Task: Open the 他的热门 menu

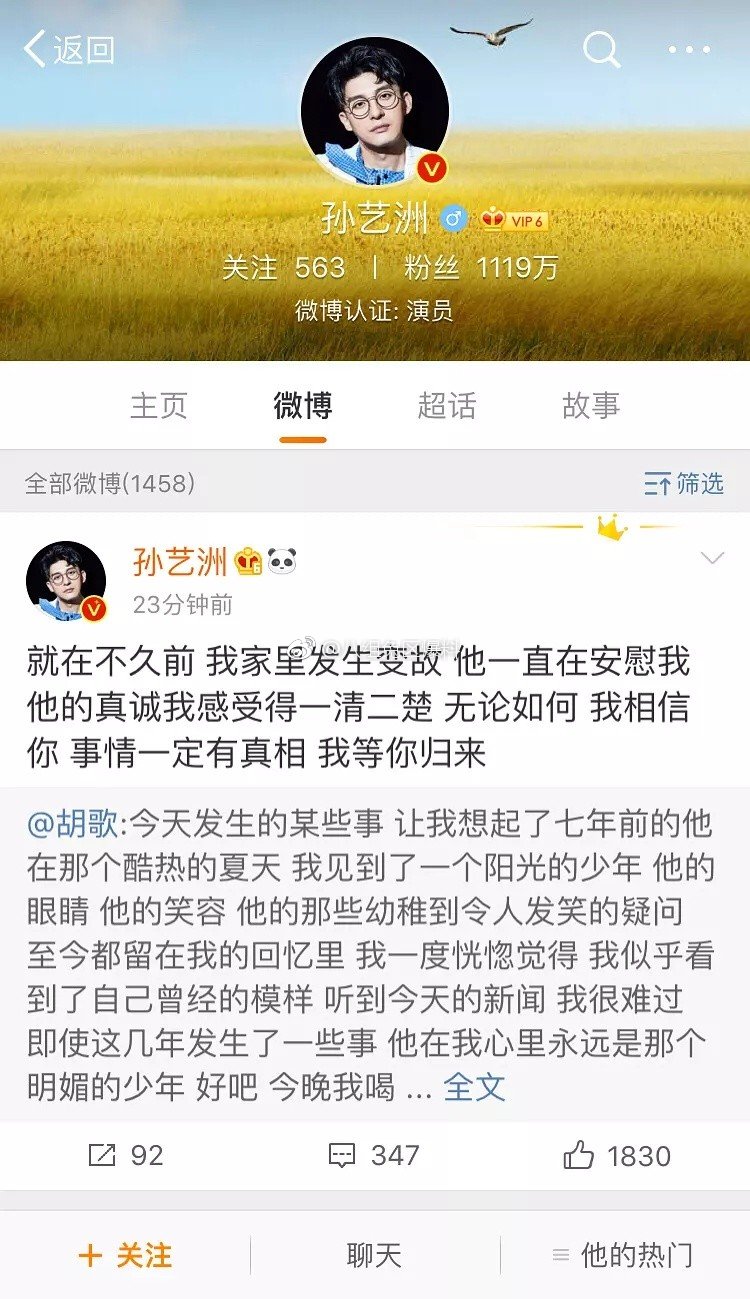Action: pos(623,1255)
